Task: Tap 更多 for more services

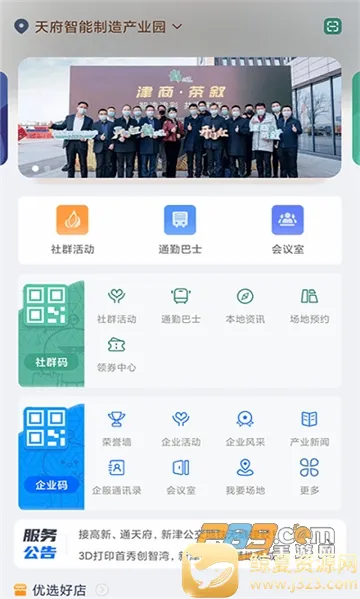Action: click(x=309, y=478)
